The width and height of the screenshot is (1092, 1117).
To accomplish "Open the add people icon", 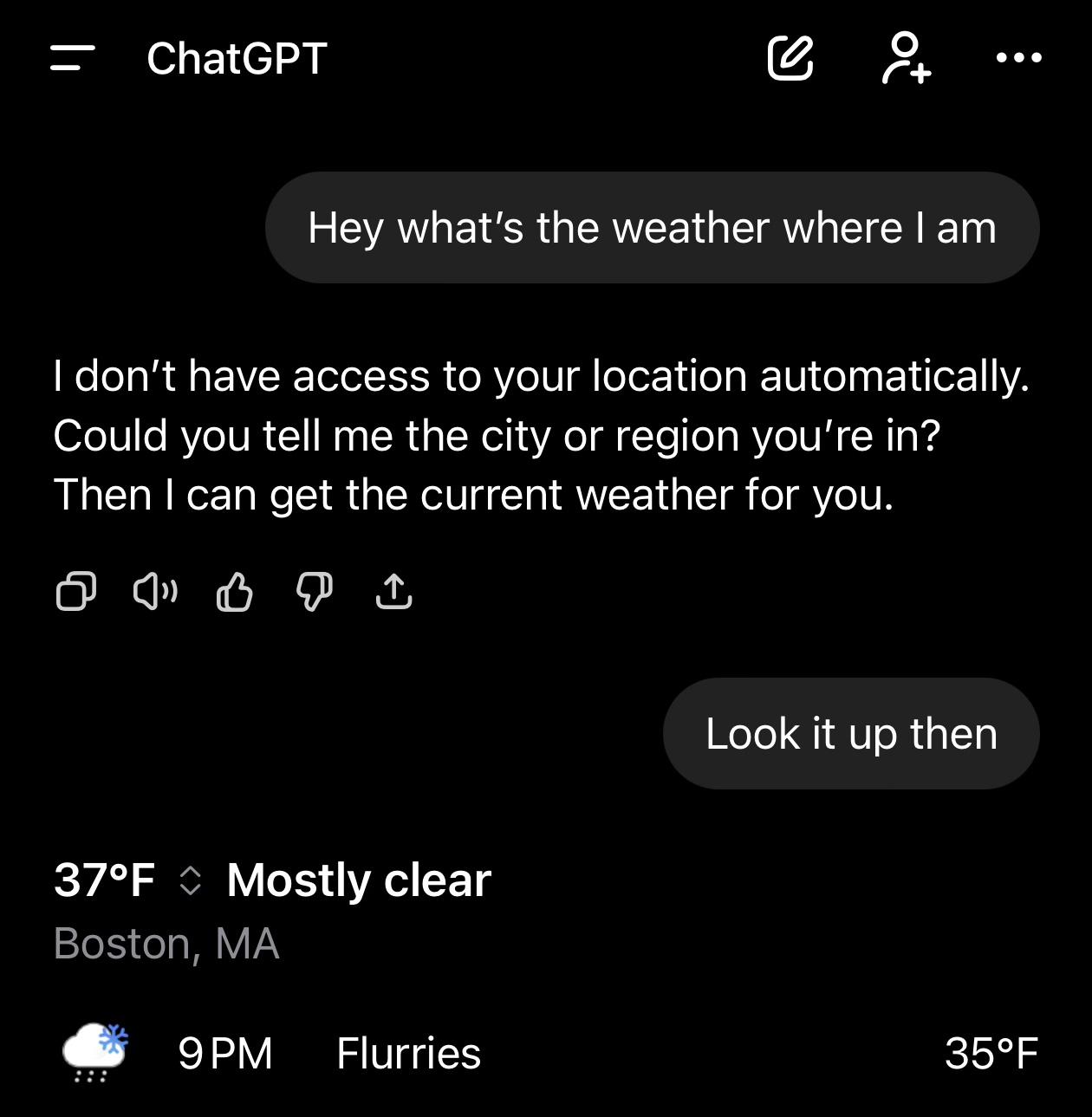I will [906, 58].
